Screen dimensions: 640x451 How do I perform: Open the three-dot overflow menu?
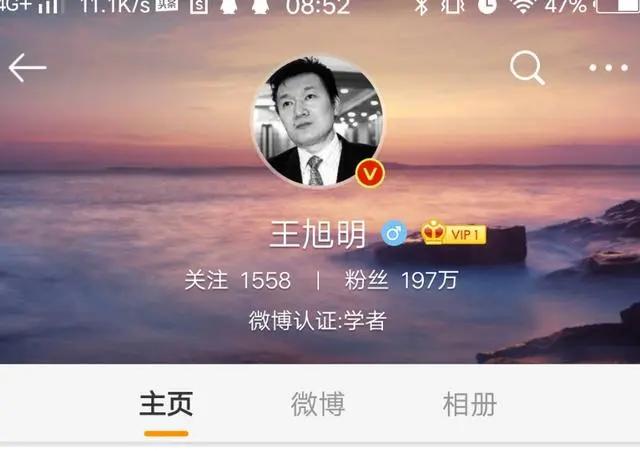[609, 68]
